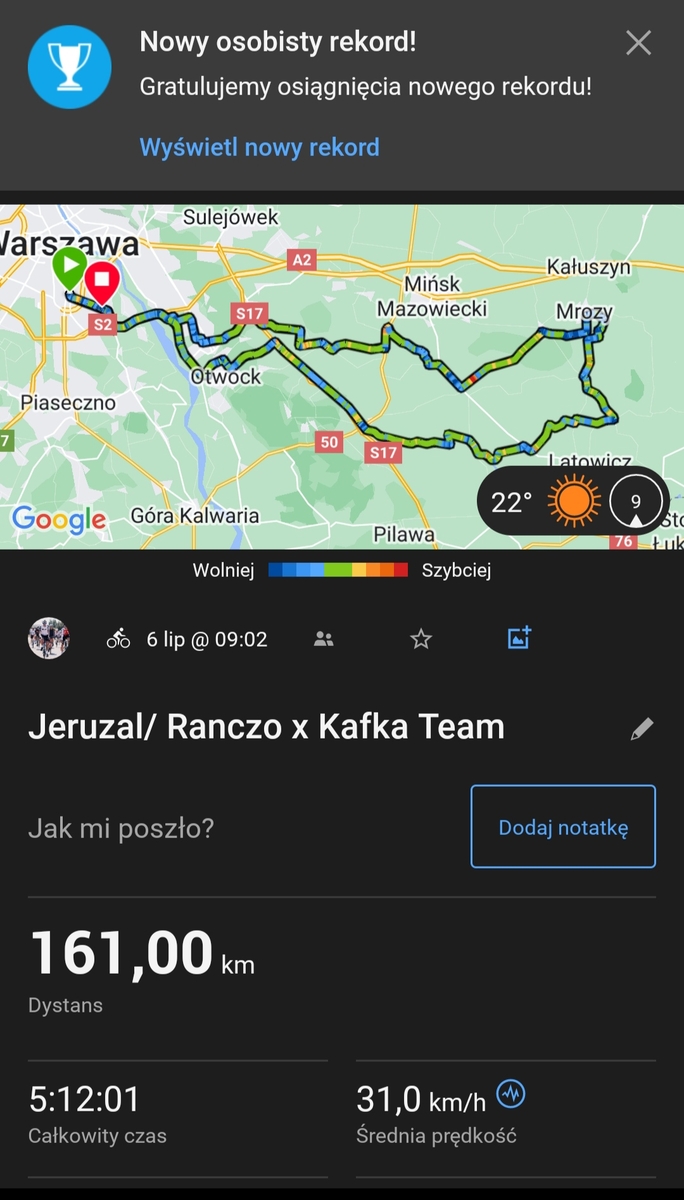The image size is (684, 1200).
Task: Open the average speed insights icon
Action: pos(511,1094)
